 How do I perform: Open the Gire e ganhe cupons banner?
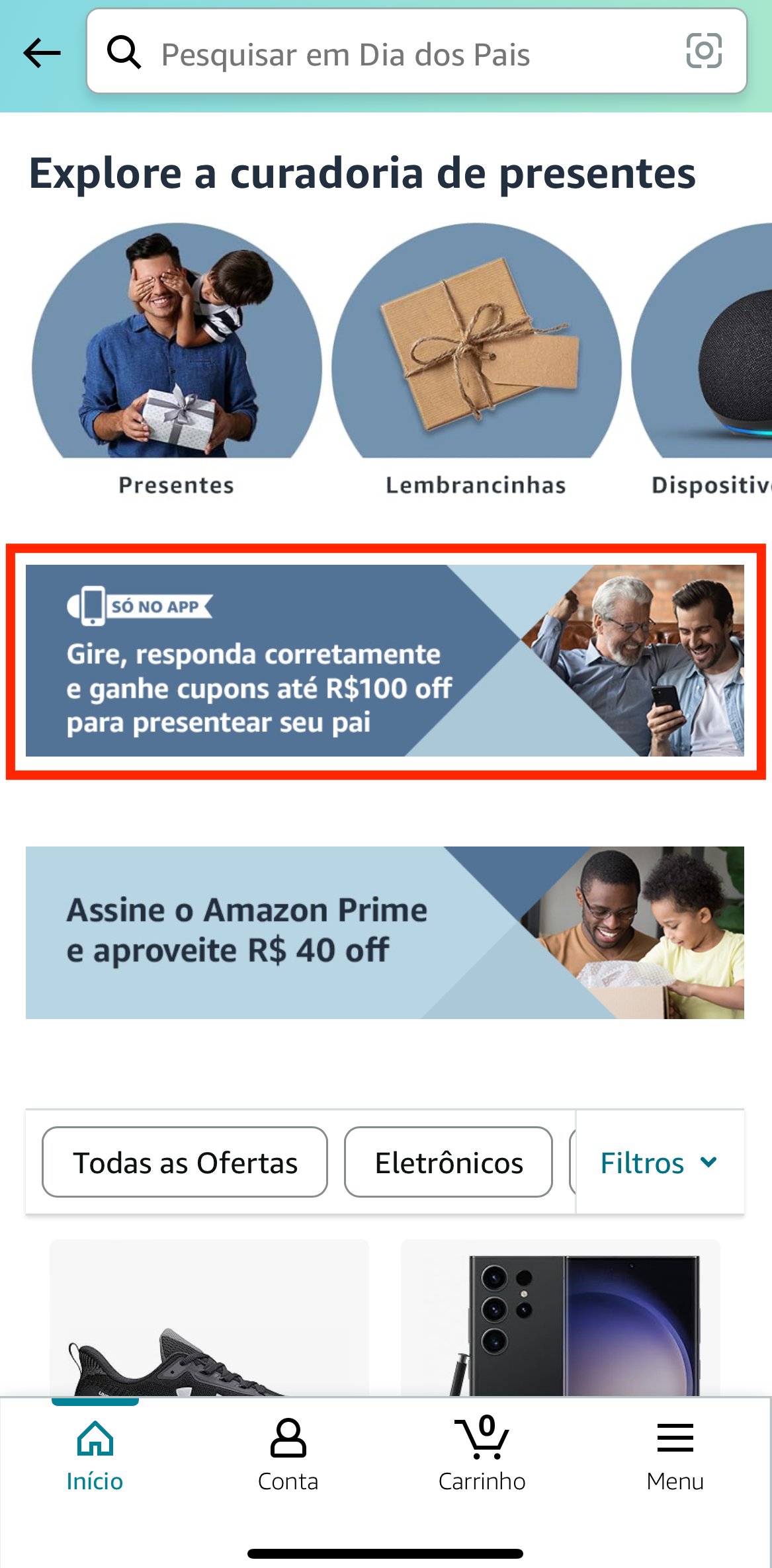[x=384, y=661]
